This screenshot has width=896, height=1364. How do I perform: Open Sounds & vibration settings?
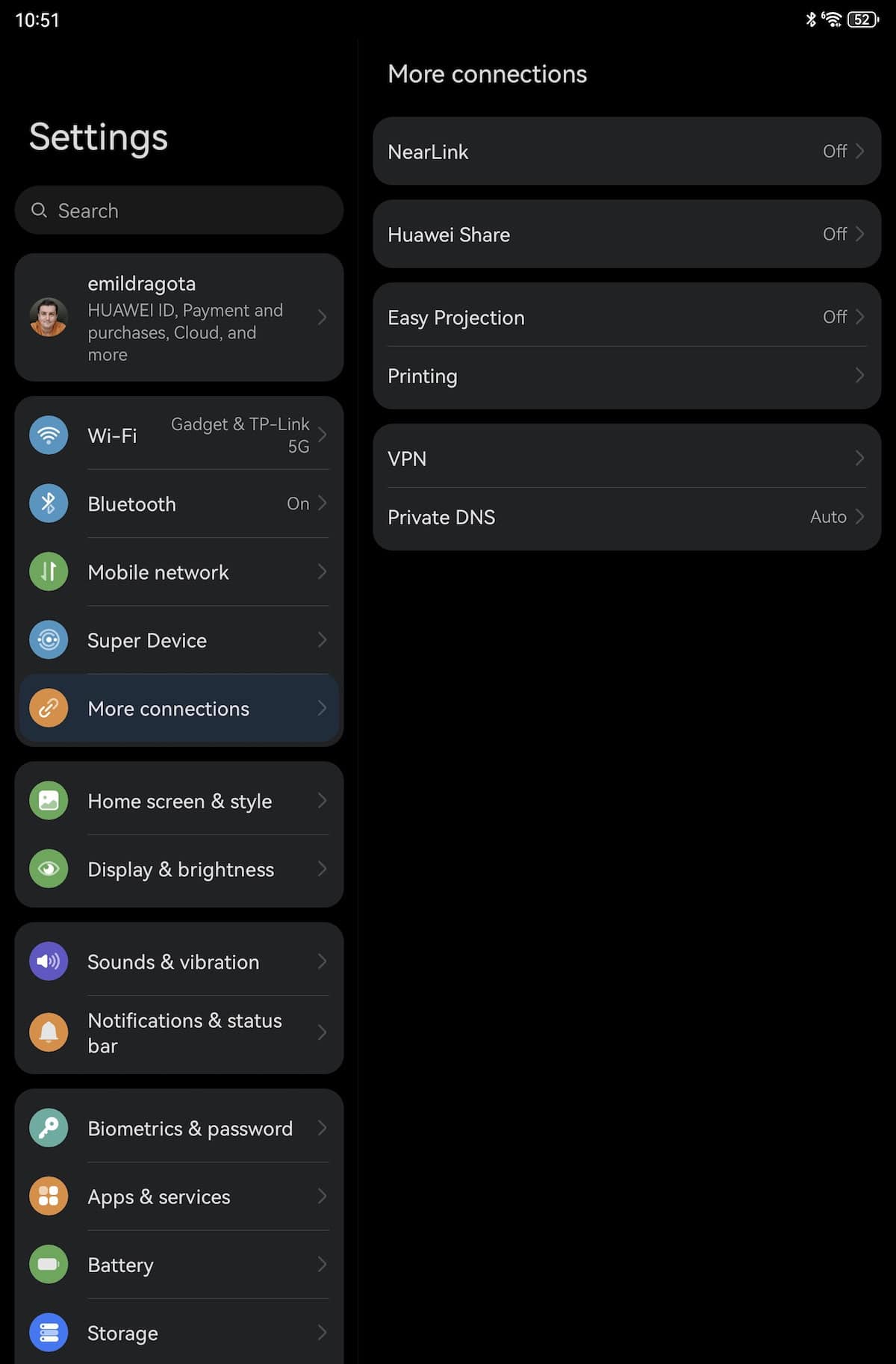[x=179, y=961]
